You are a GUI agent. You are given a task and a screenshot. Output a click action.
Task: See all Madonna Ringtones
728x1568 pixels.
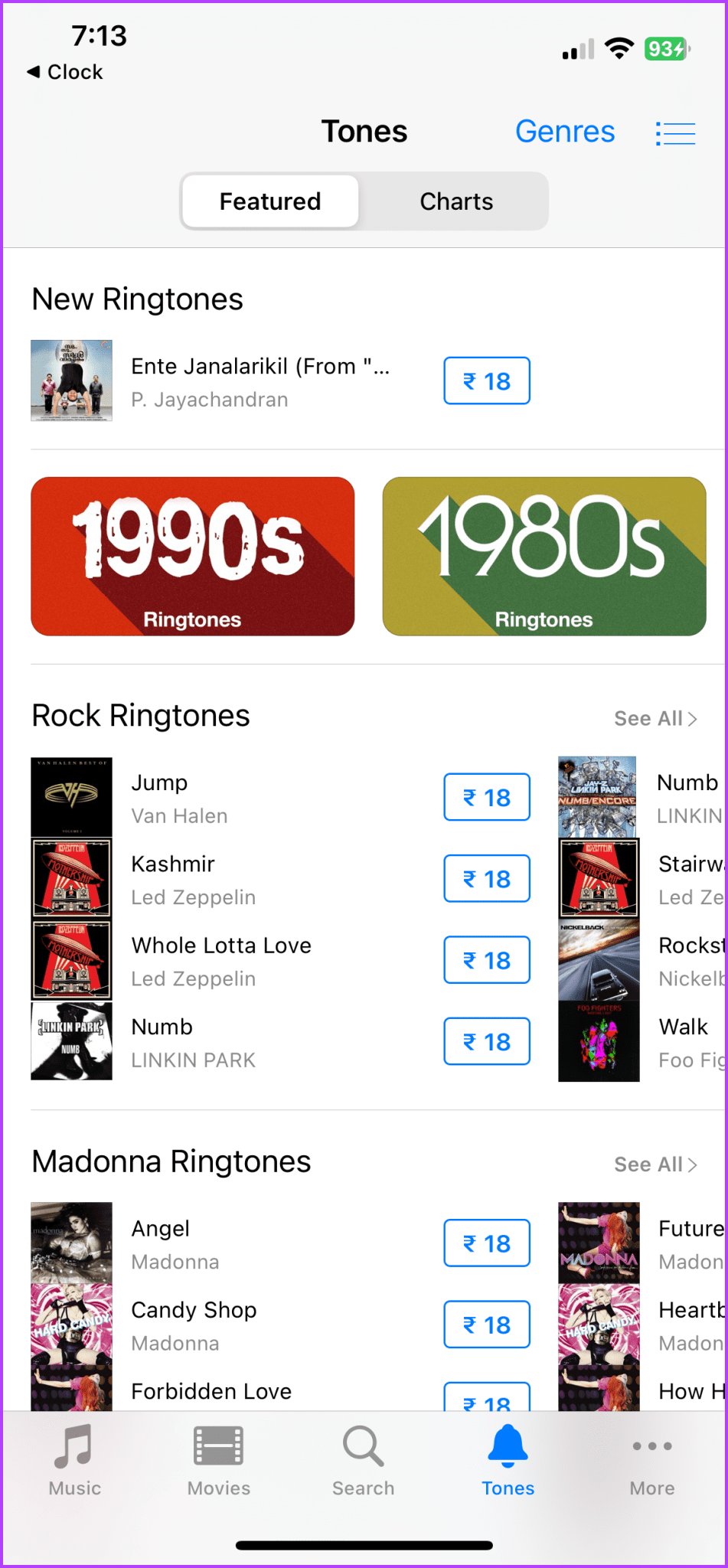click(x=655, y=1165)
